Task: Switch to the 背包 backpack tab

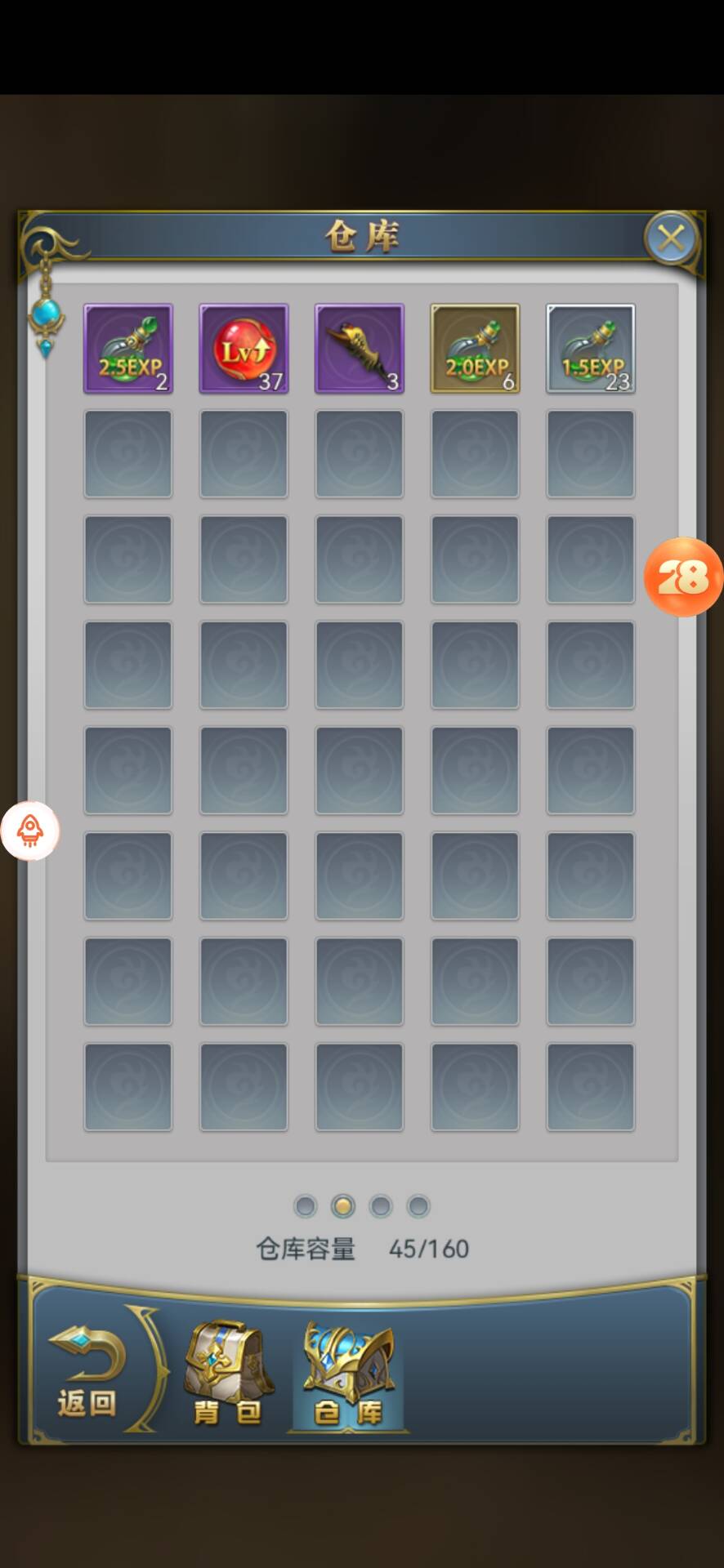Action: pos(226,1374)
